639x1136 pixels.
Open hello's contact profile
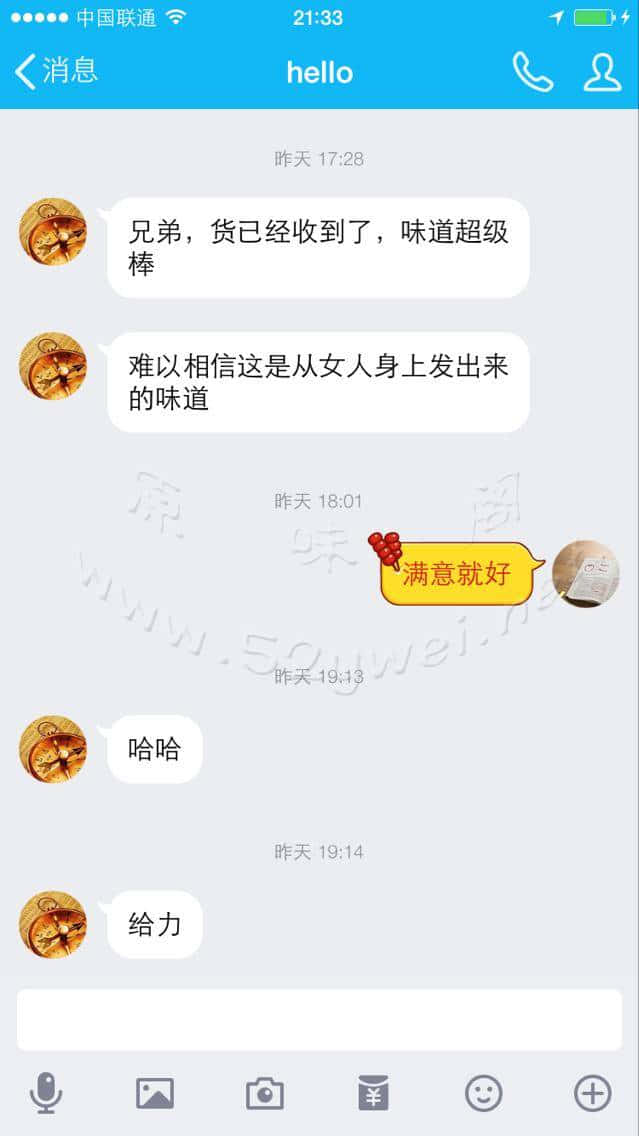602,72
